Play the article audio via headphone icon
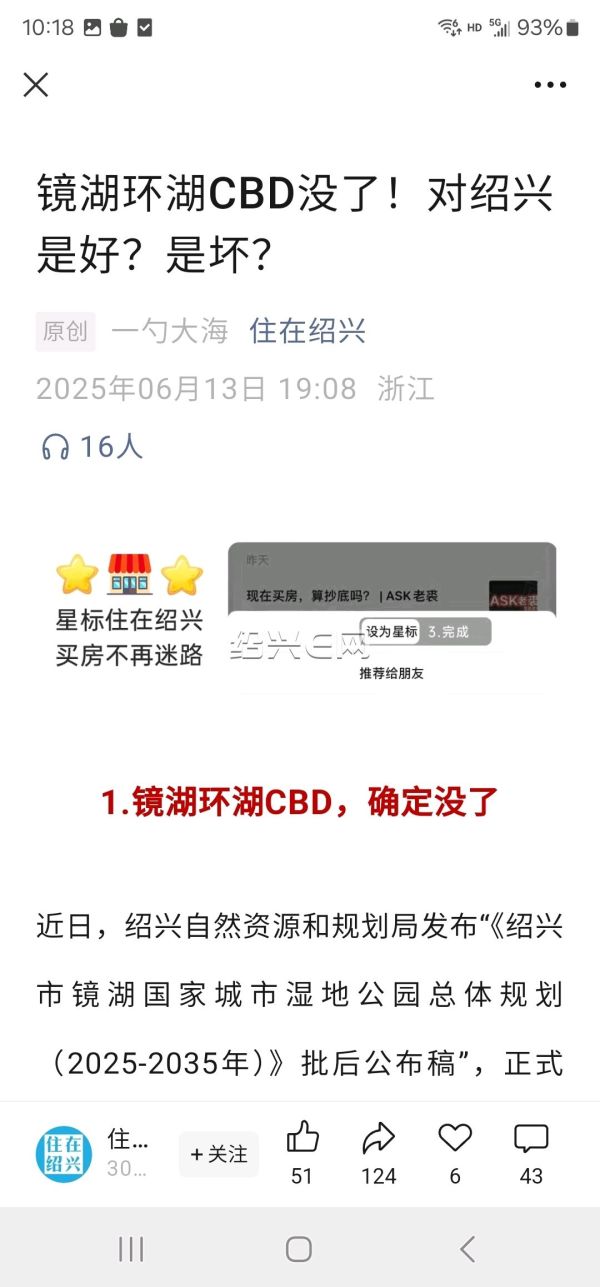 pos(55,446)
